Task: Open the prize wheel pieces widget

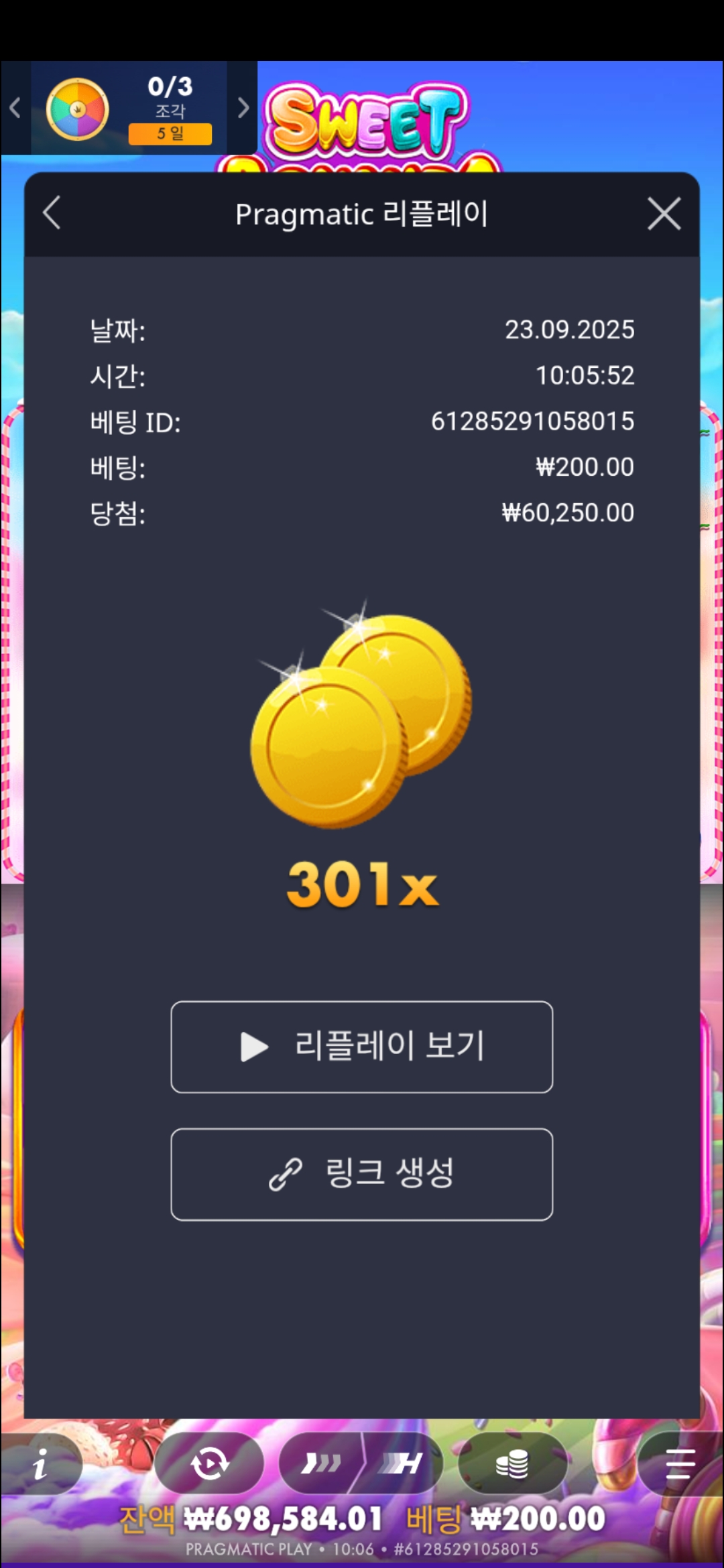Action: pyautogui.click(x=129, y=109)
